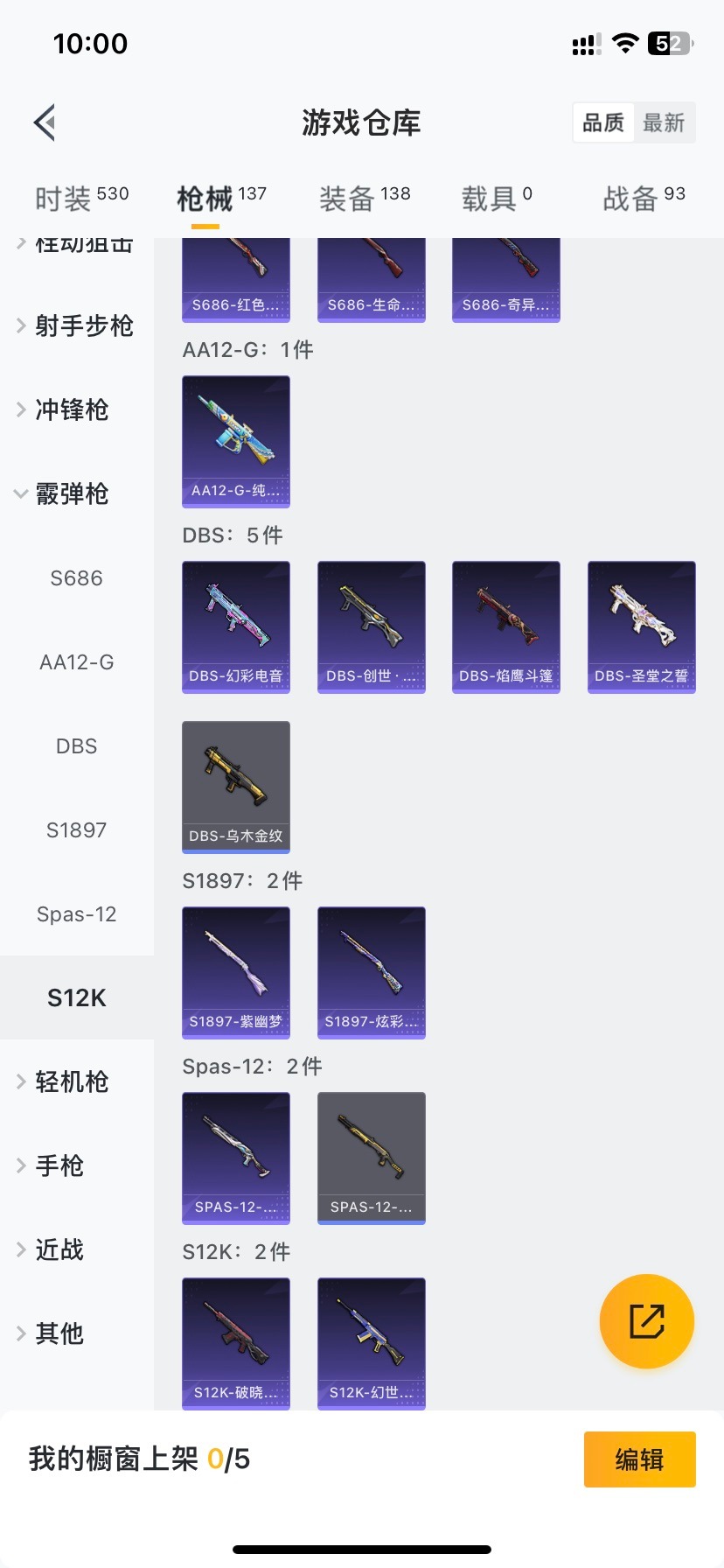Open the DBS-幻彩电音 skin

236,626
